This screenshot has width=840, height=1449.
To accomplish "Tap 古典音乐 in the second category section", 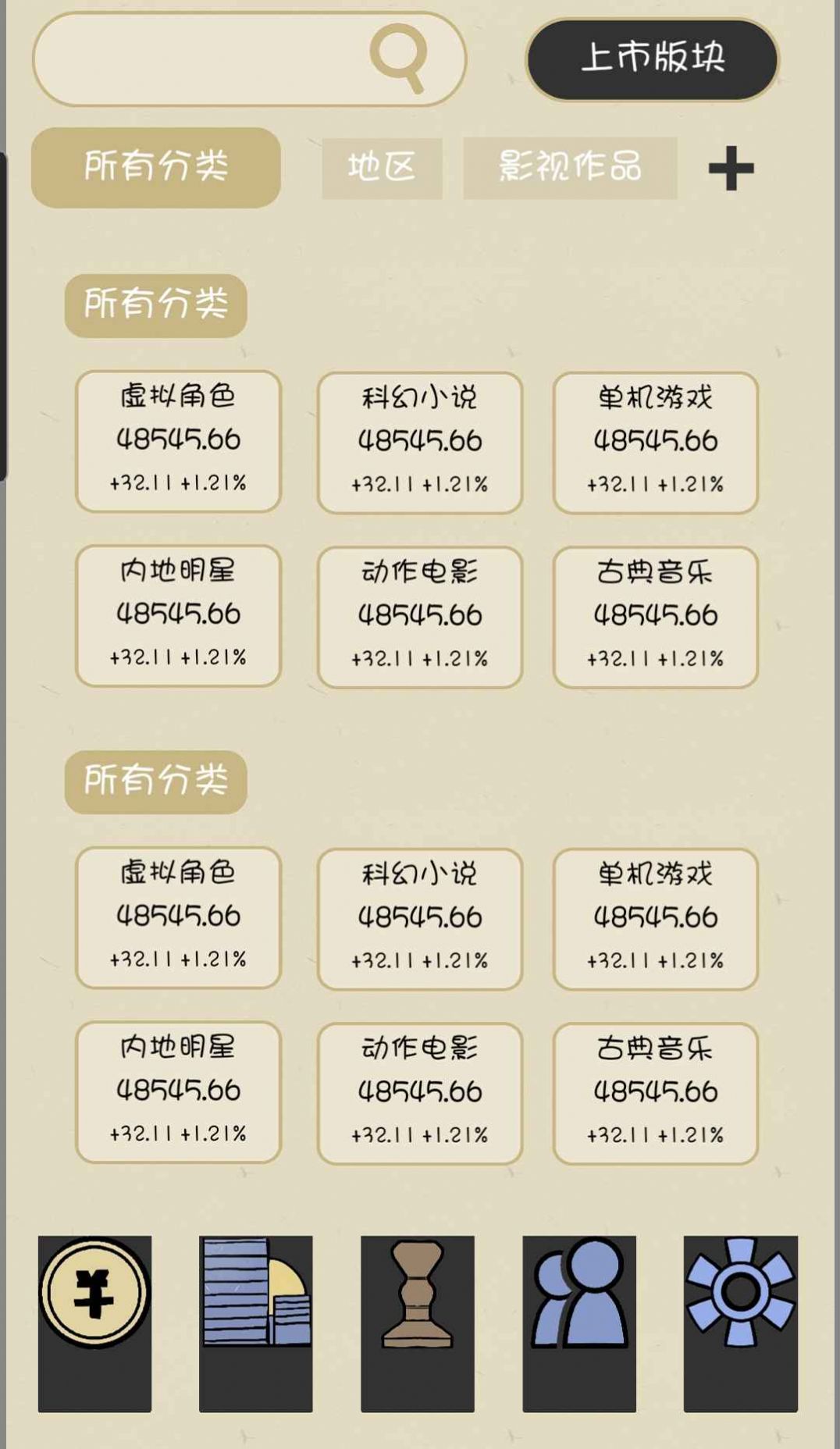I will coord(656,1095).
